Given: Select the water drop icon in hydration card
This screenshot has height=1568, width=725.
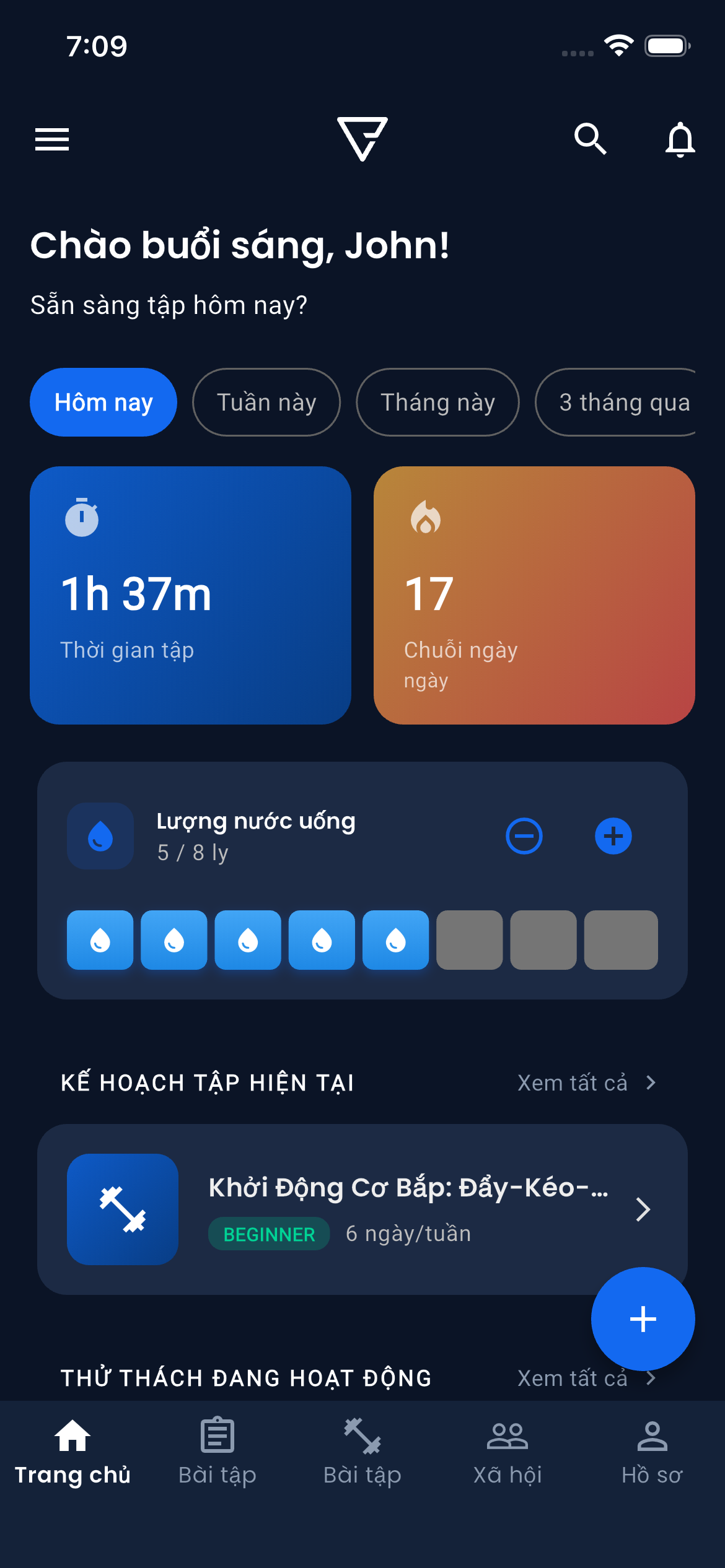Looking at the screenshot, I should pos(99,836).
